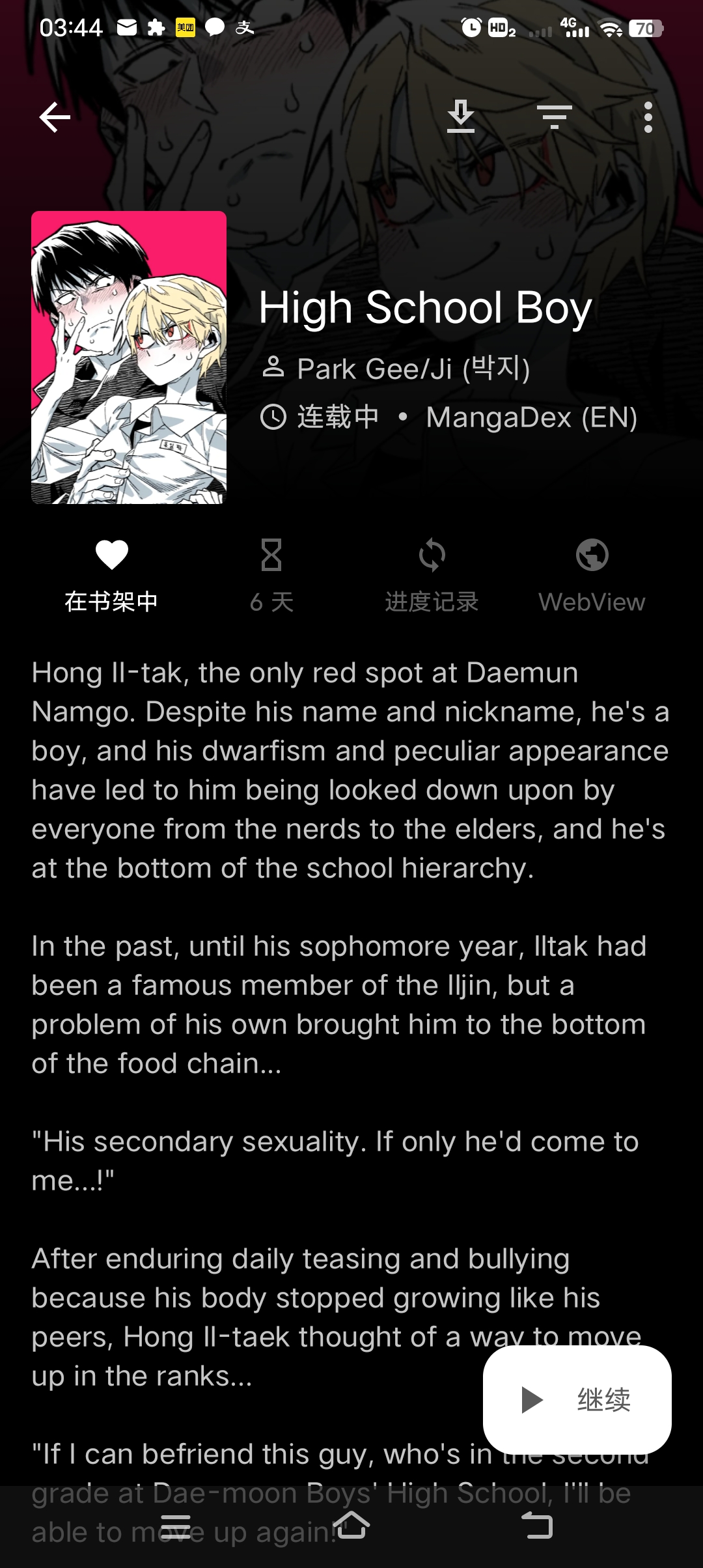703x1568 pixels.
Task: Open the manga in WebView
Action: coord(592,574)
